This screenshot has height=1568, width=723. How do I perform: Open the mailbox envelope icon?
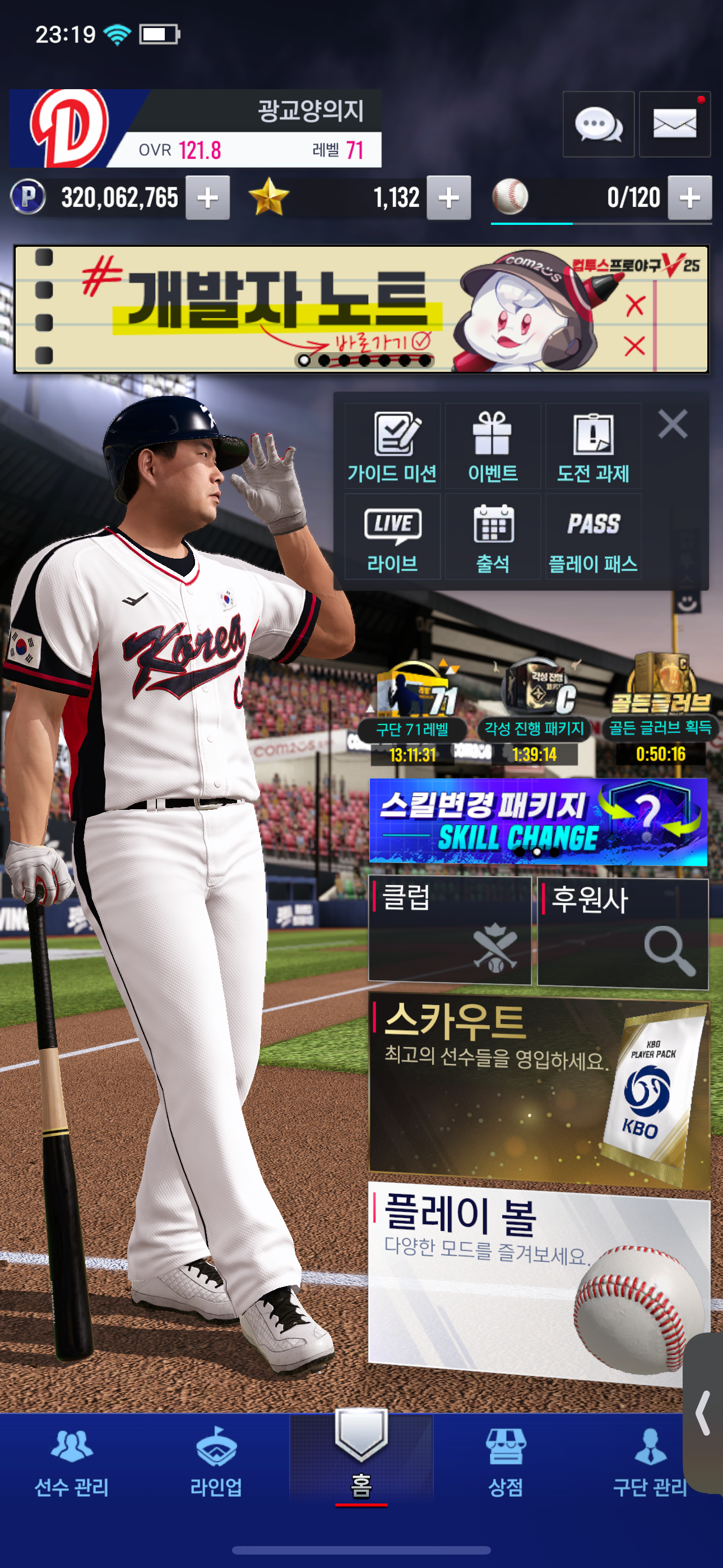[674, 125]
